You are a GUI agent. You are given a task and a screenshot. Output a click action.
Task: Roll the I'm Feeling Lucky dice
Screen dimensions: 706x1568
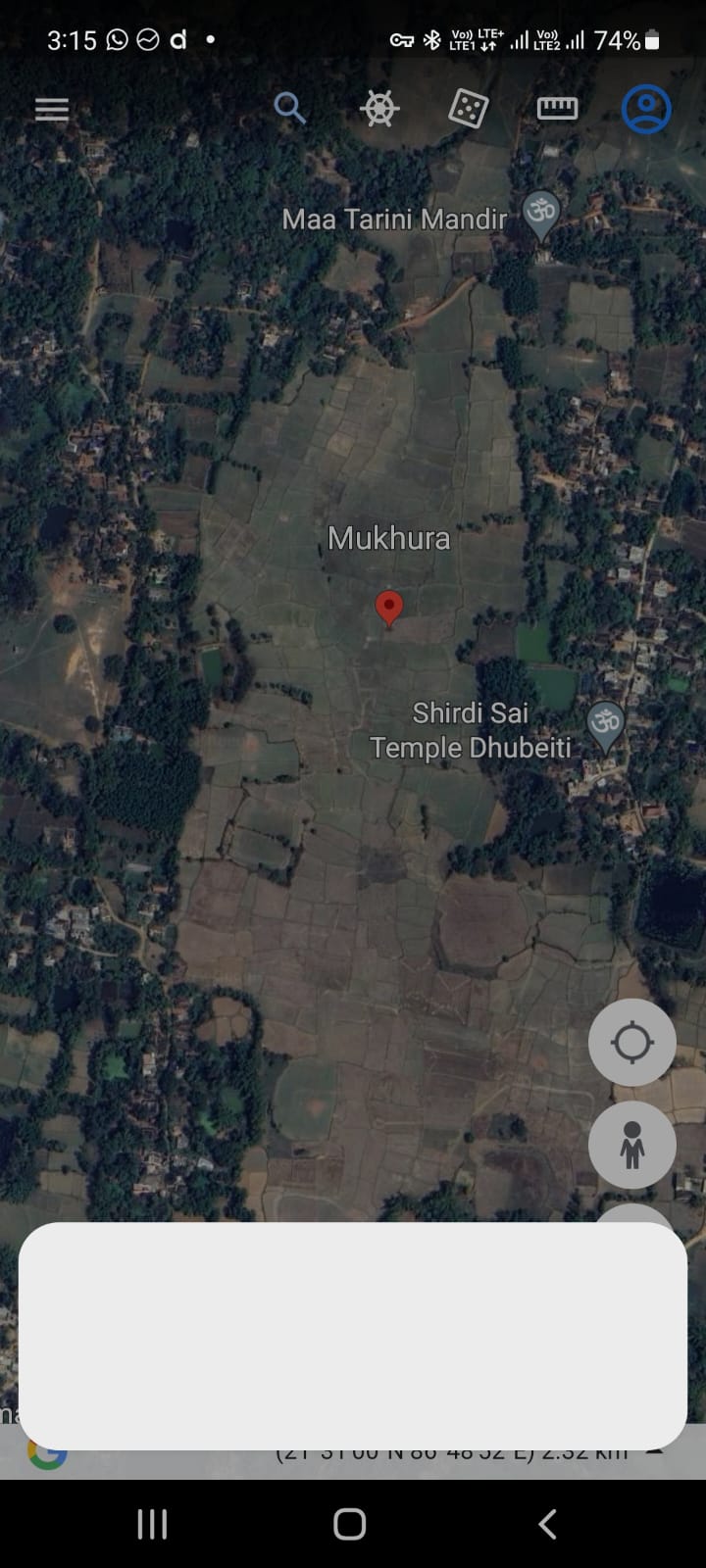coord(468,109)
